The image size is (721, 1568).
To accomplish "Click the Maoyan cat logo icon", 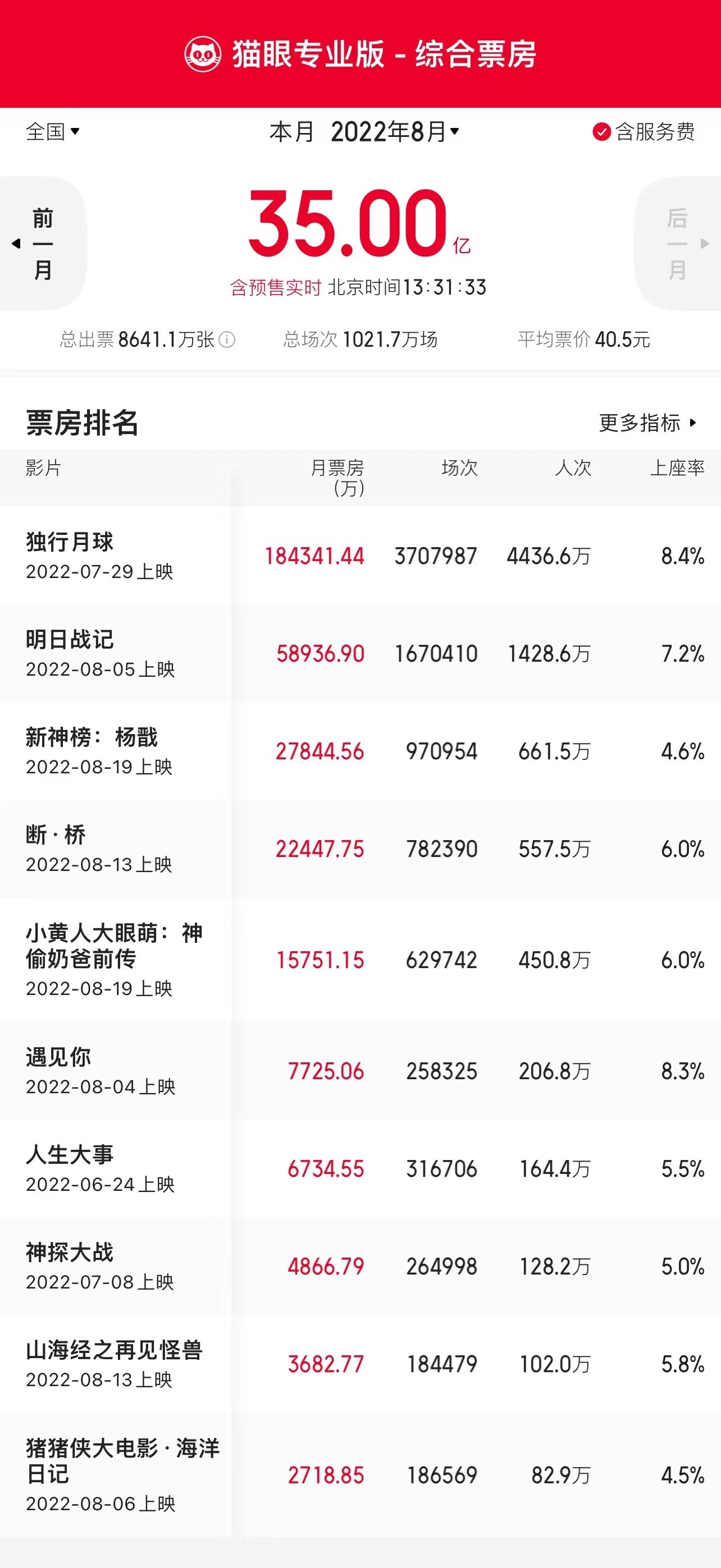I will (203, 54).
